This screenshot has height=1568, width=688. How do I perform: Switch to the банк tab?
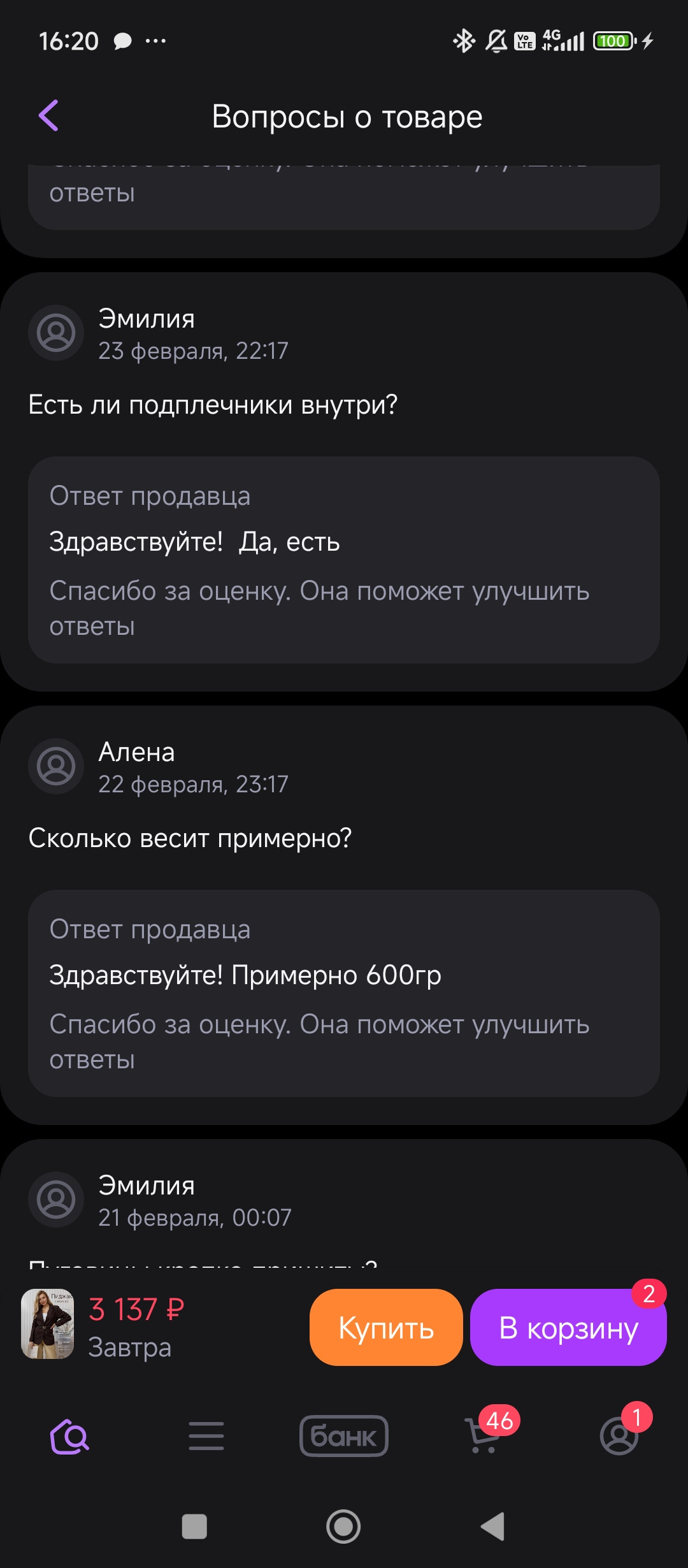[x=344, y=1437]
